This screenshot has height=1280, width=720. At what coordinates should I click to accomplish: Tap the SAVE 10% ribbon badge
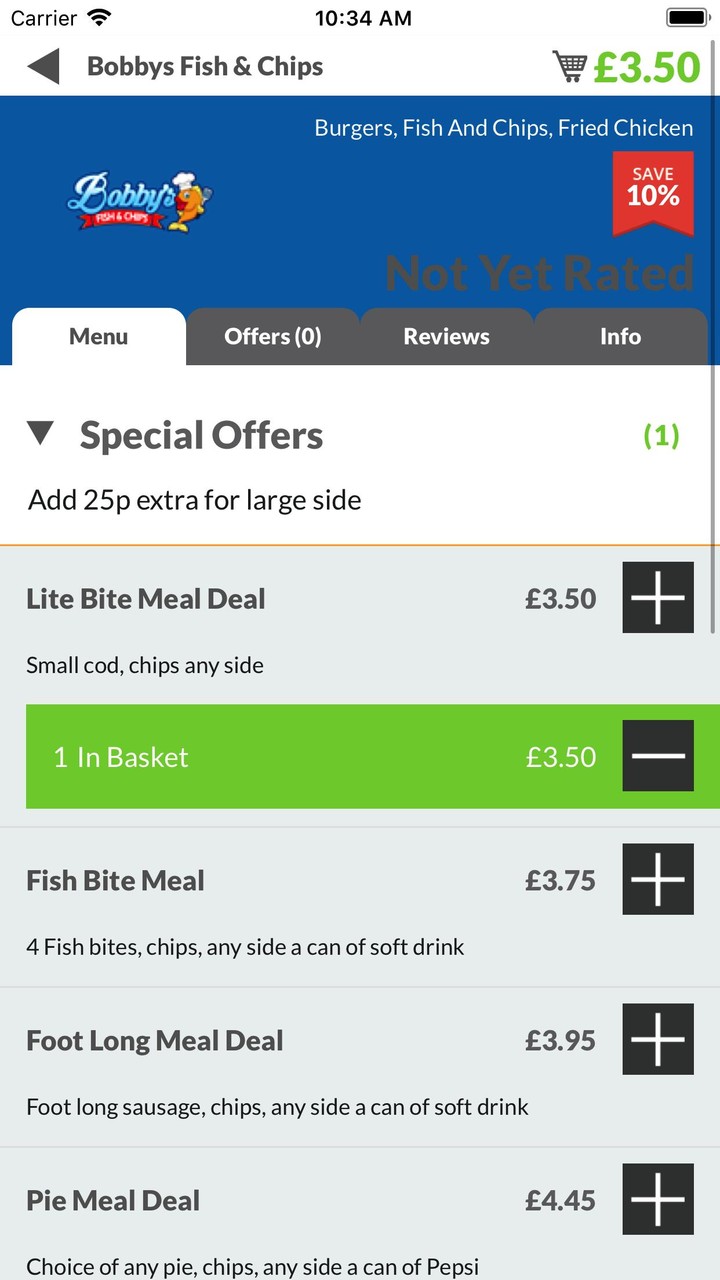point(652,190)
